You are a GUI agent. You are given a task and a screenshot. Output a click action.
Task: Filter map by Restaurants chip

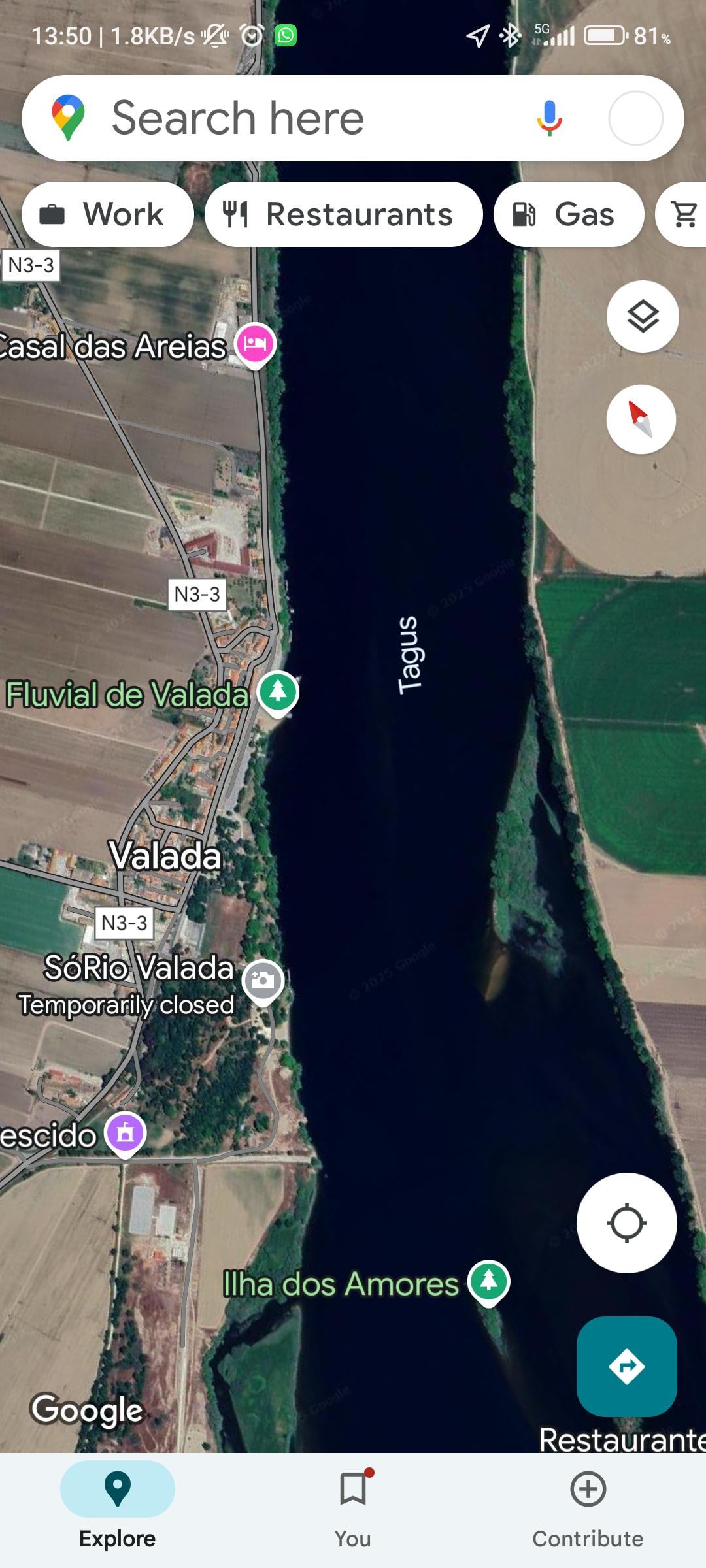pos(343,214)
